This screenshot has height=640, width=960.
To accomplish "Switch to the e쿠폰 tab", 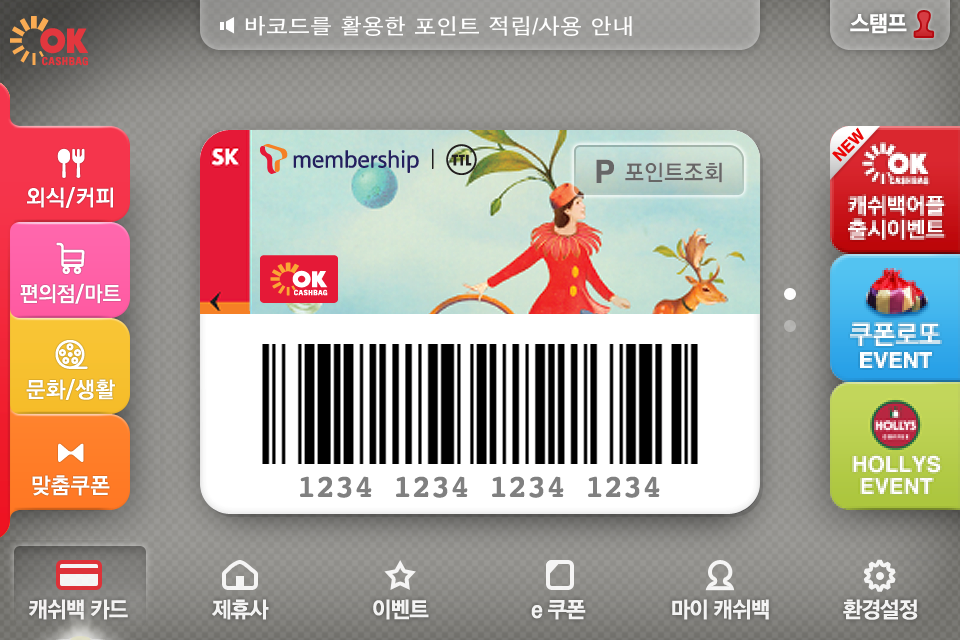I will (559, 591).
